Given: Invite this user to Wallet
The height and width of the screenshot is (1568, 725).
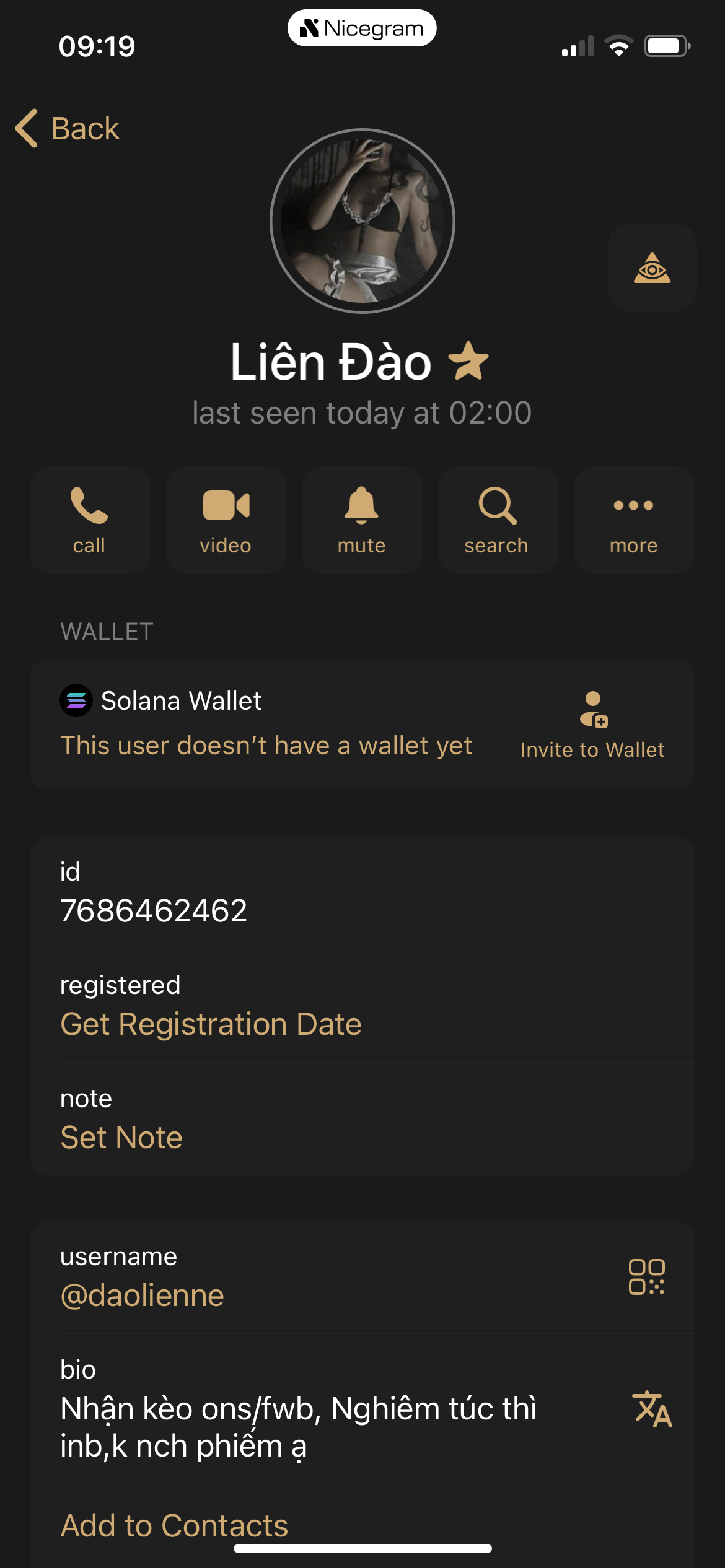Looking at the screenshot, I should 592,725.
